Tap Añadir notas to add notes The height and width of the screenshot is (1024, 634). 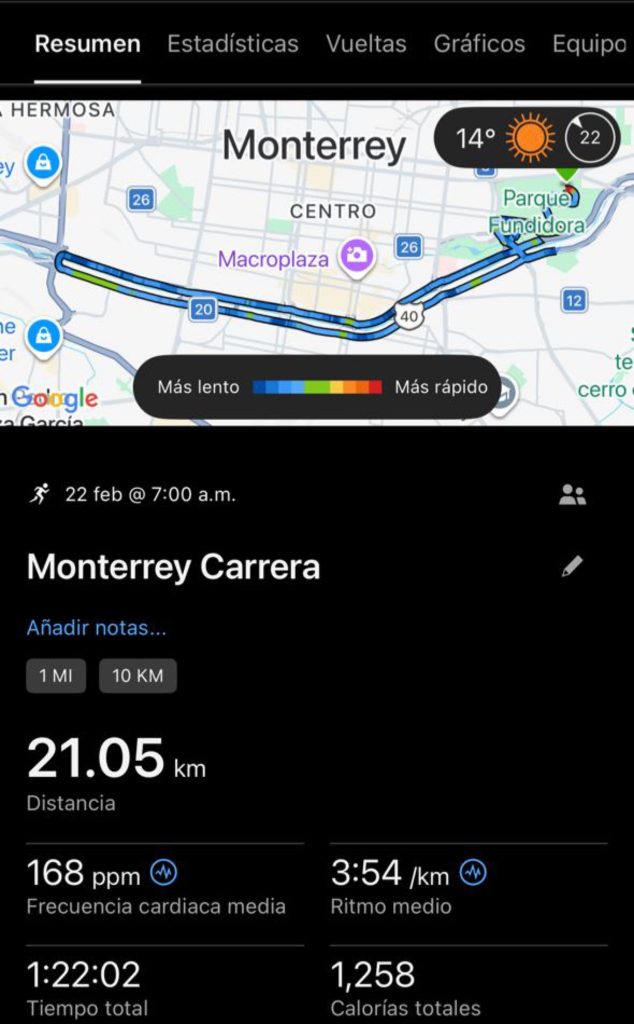click(96, 628)
